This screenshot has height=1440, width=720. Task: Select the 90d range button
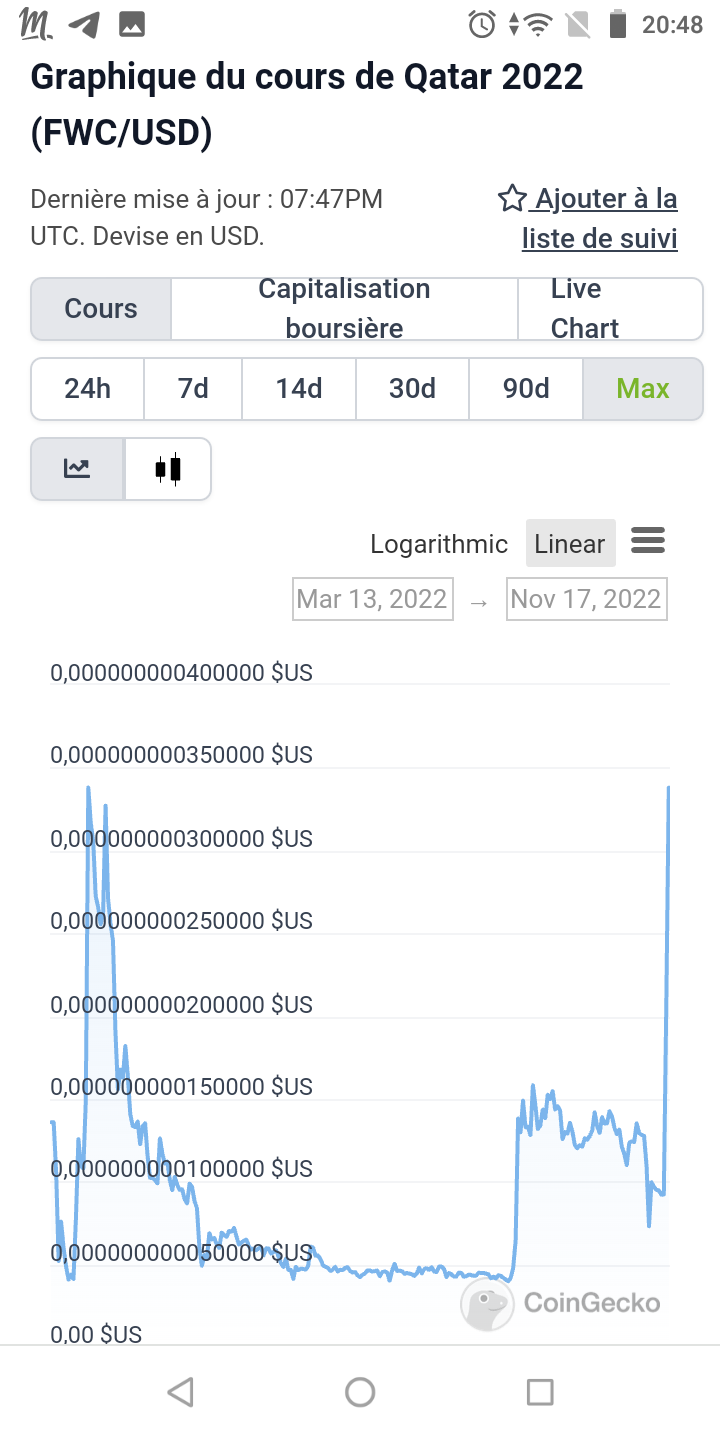(525, 388)
